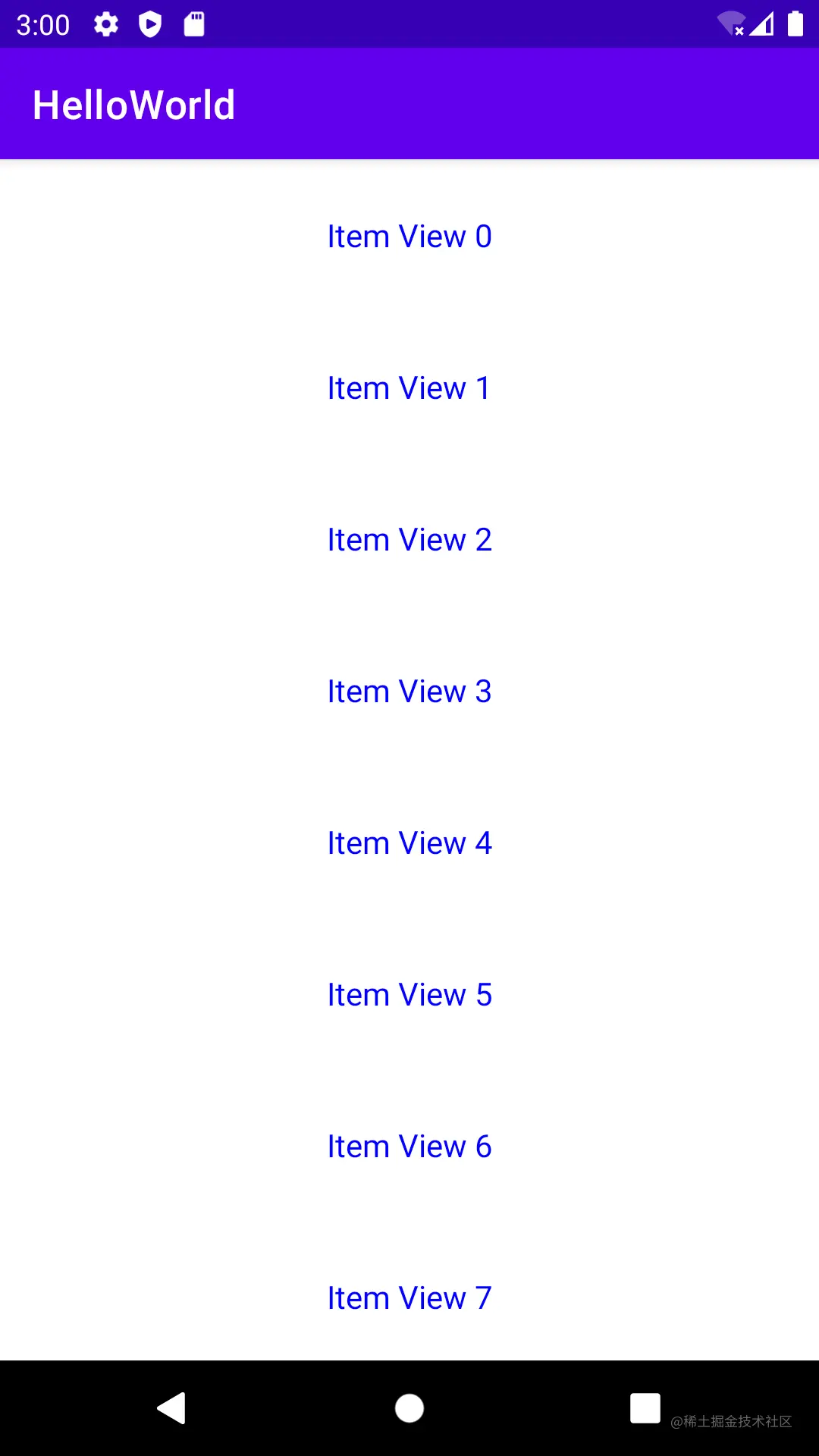Click the HelloWorld title in the app bar
The image size is (819, 1456).
(x=133, y=104)
